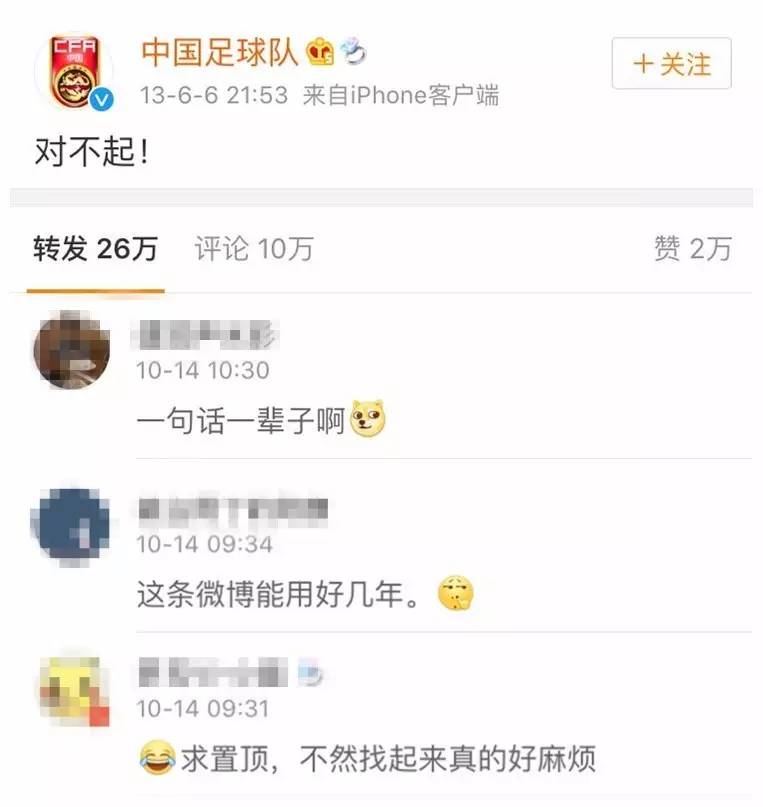Viewport: 763px width, 807px height.
Task: Click the 中国足球队 username link
Action: (223, 52)
